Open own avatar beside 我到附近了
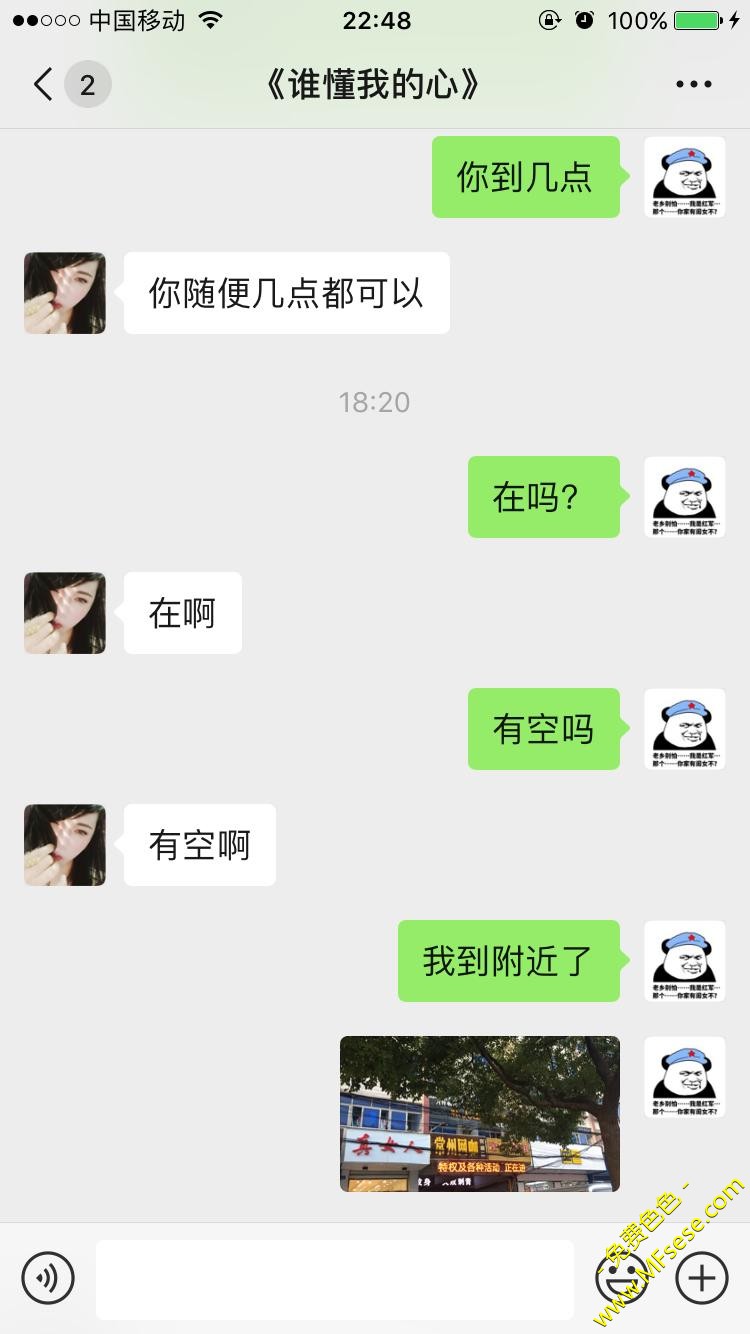 [x=684, y=961]
